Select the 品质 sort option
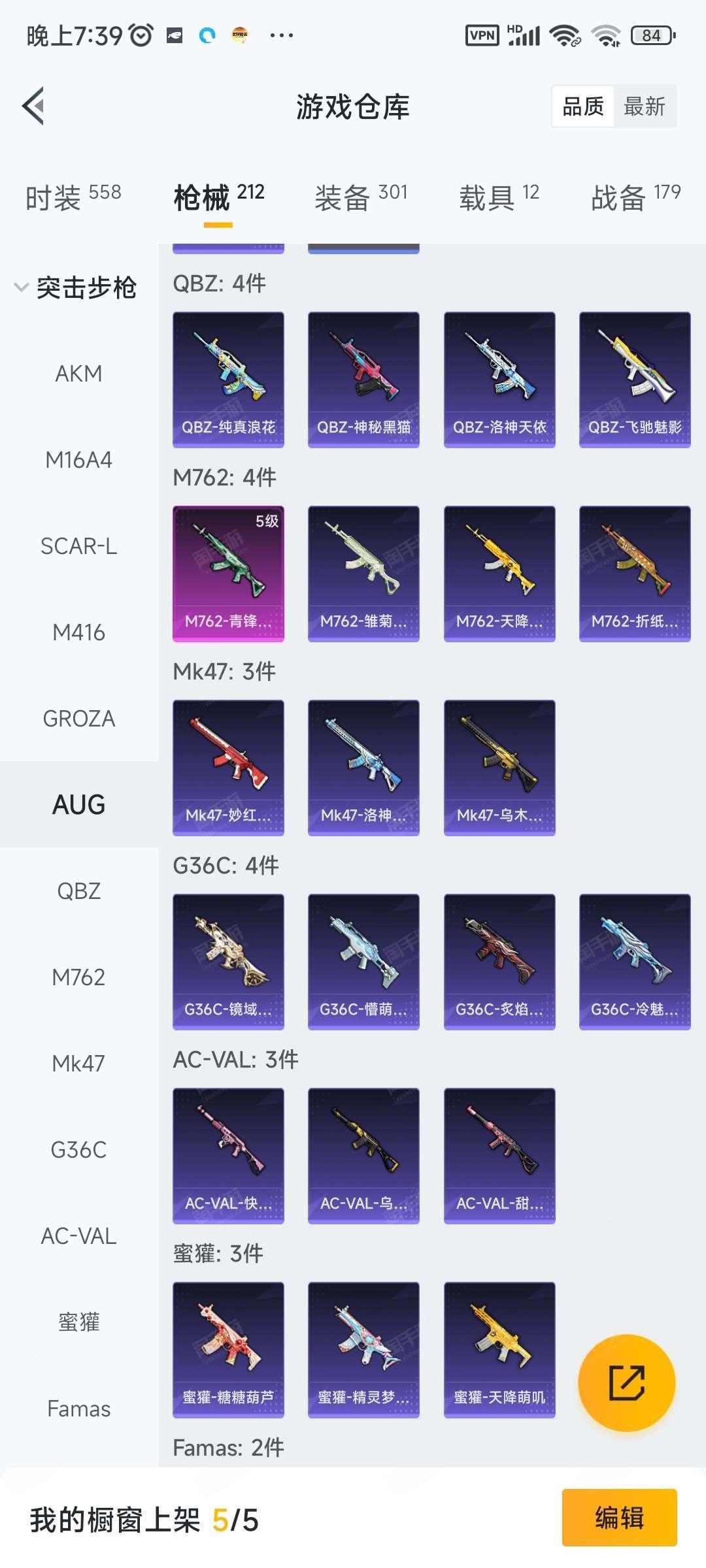Screen dimensions: 706x1568 click(x=583, y=106)
